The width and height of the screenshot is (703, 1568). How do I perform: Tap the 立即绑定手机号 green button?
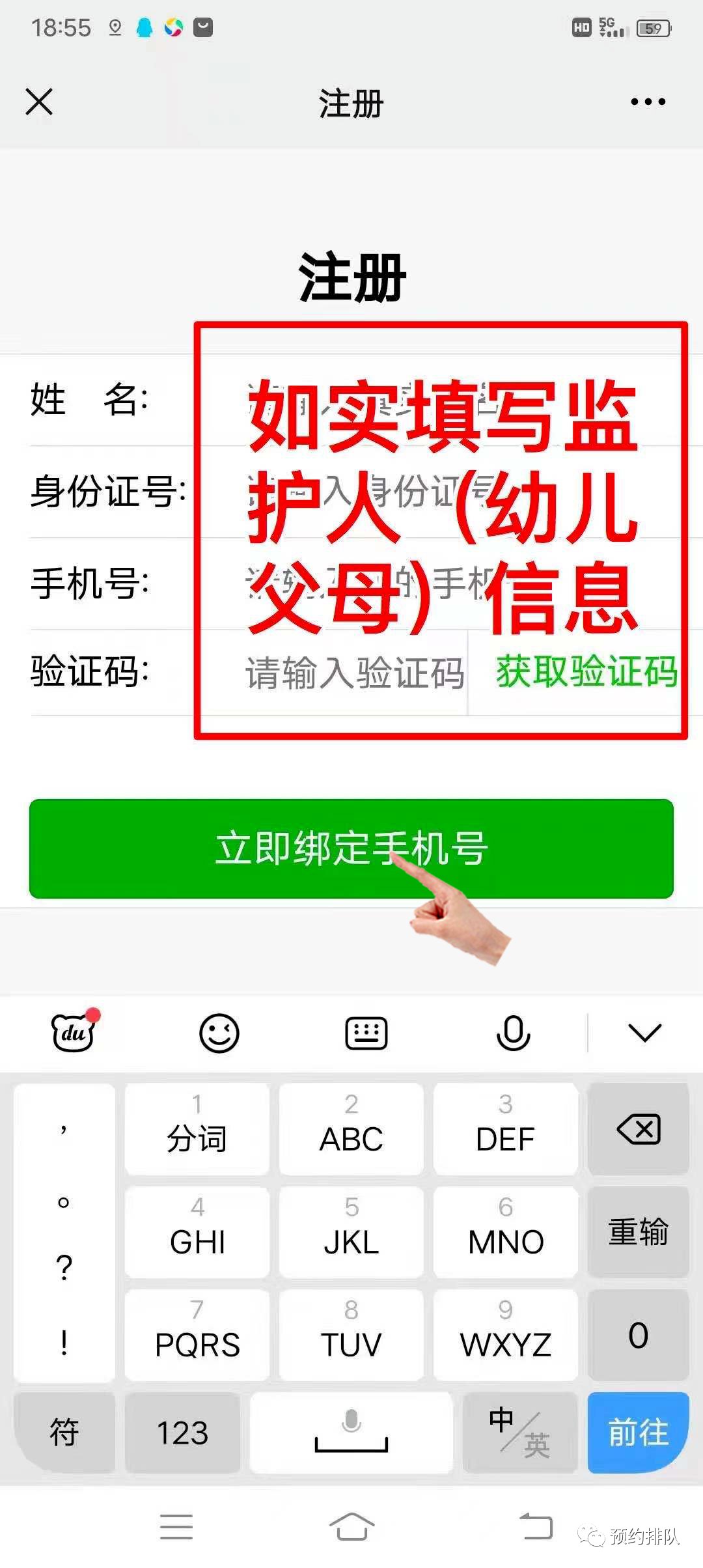point(351,848)
